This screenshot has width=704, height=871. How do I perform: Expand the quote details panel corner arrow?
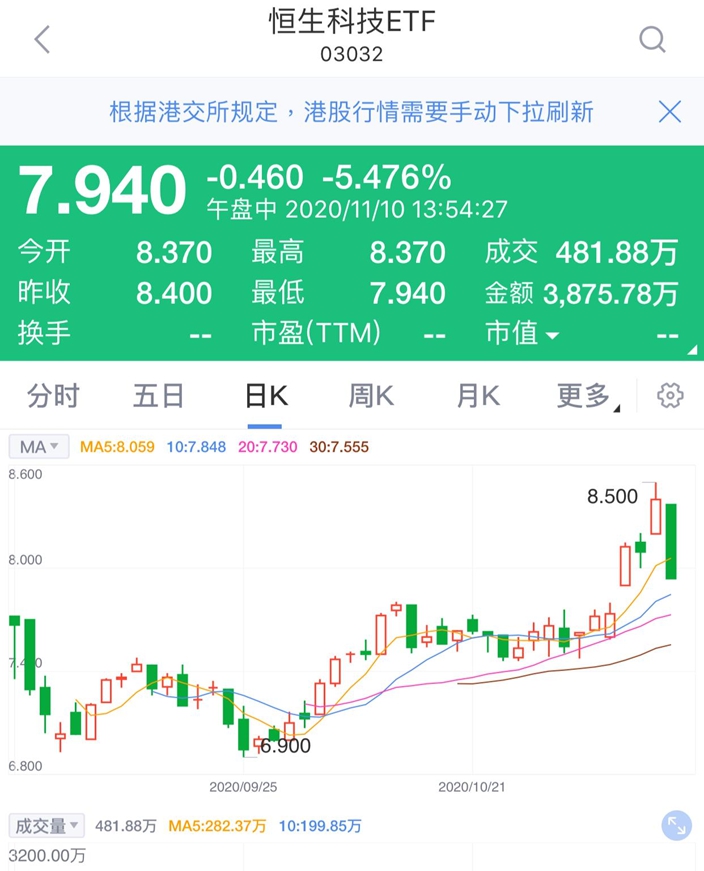pos(692,349)
